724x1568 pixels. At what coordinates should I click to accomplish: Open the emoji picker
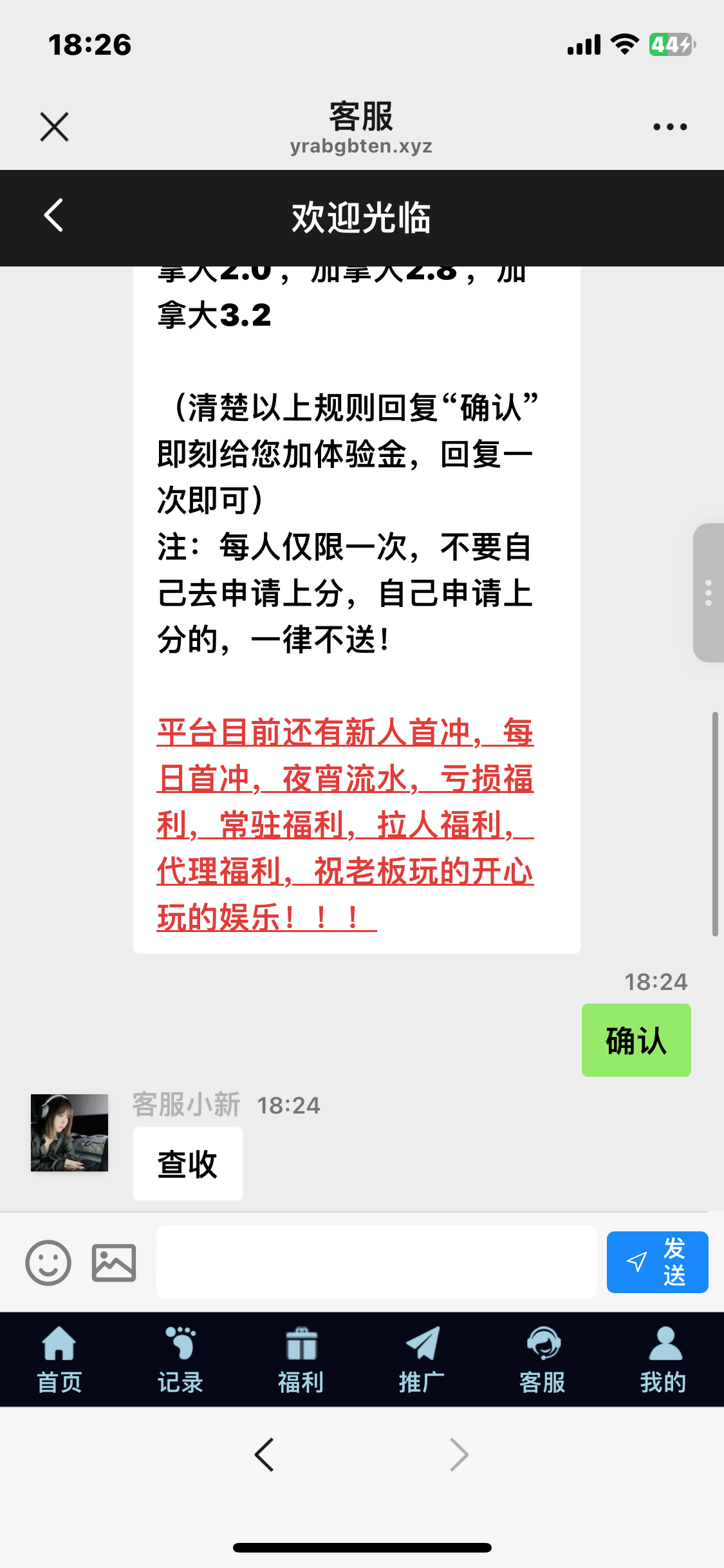(48, 1262)
